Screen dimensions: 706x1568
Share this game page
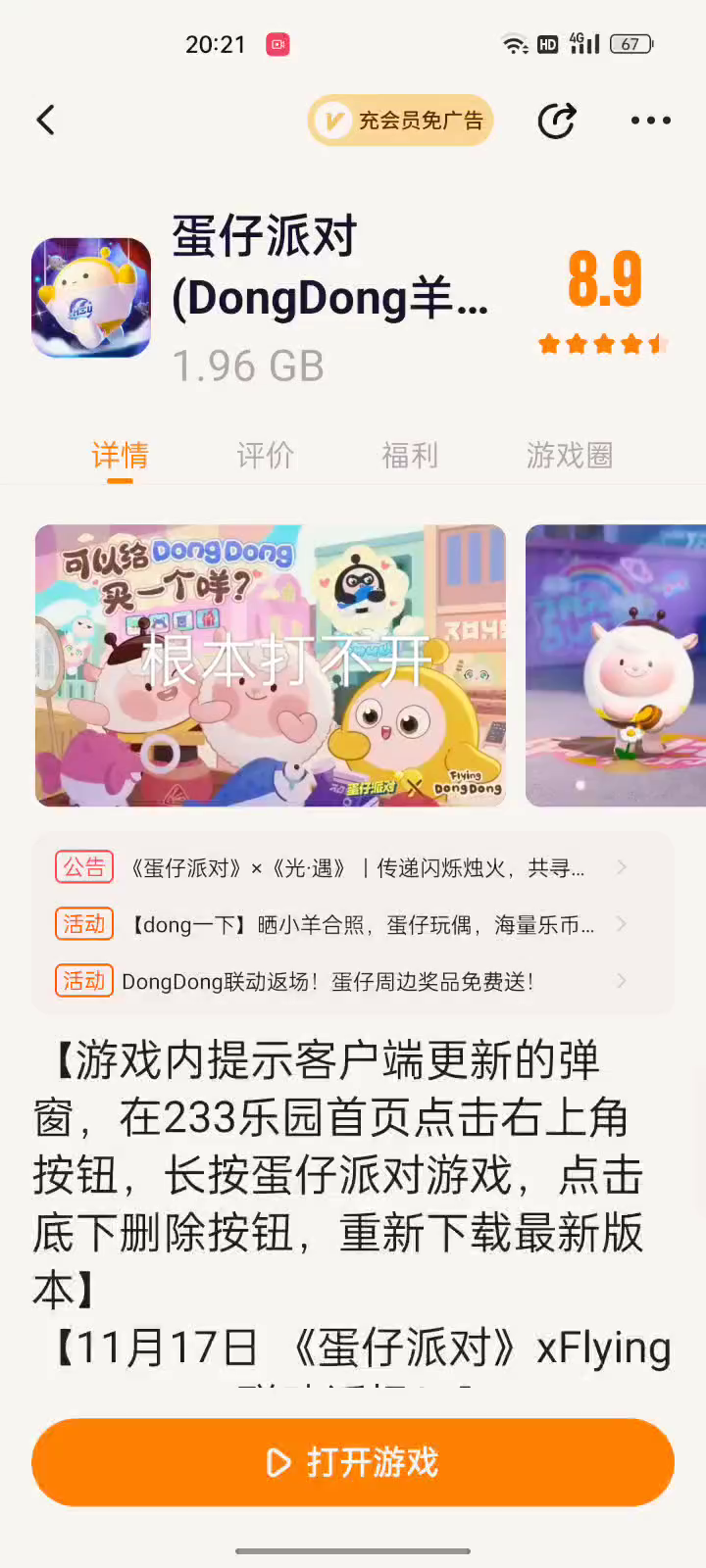[x=557, y=121]
